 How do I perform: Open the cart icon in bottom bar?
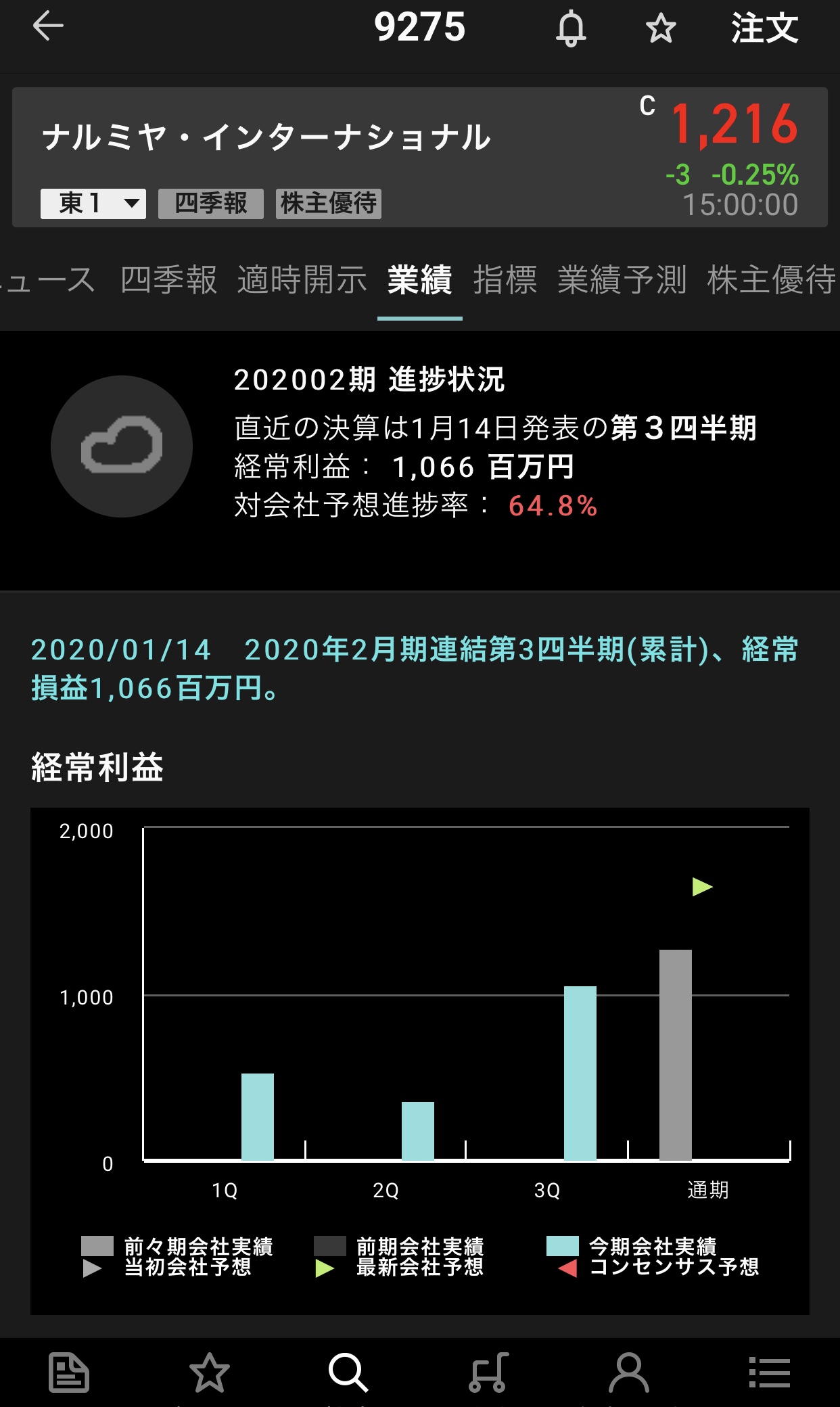pyautogui.click(x=488, y=1373)
